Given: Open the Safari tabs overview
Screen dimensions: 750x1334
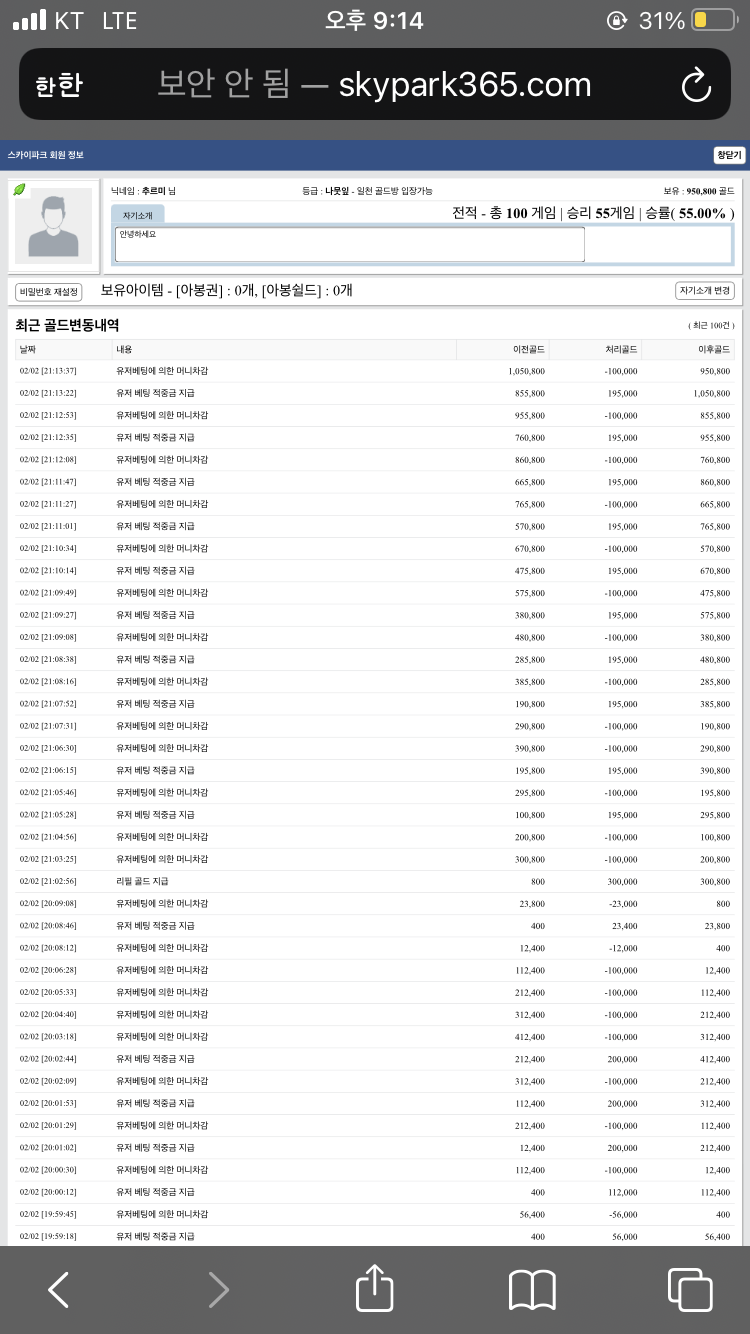Looking at the screenshot, I should pyautogui.click(x=690, y=1290).
